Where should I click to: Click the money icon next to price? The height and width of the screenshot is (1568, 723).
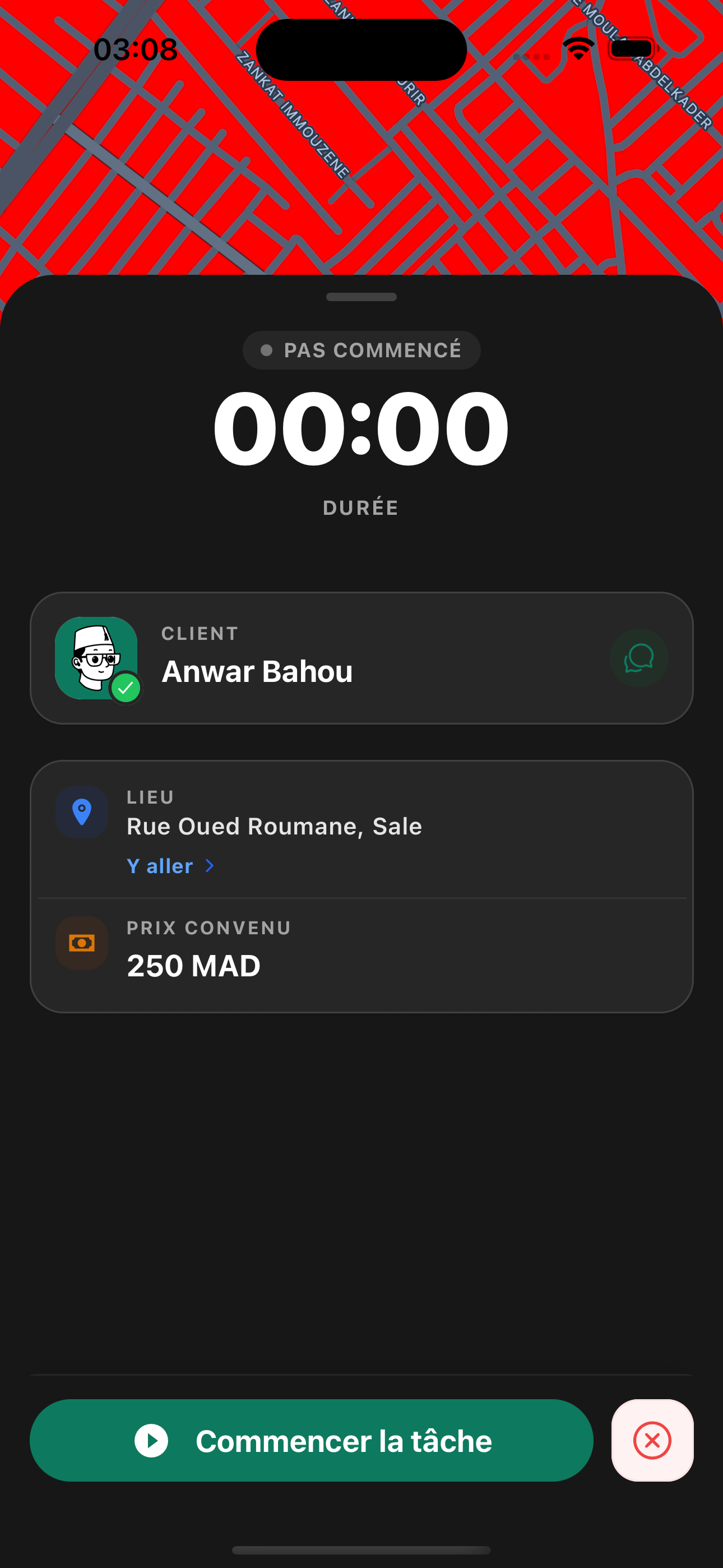pyautogui.click(x=82, y=942)
